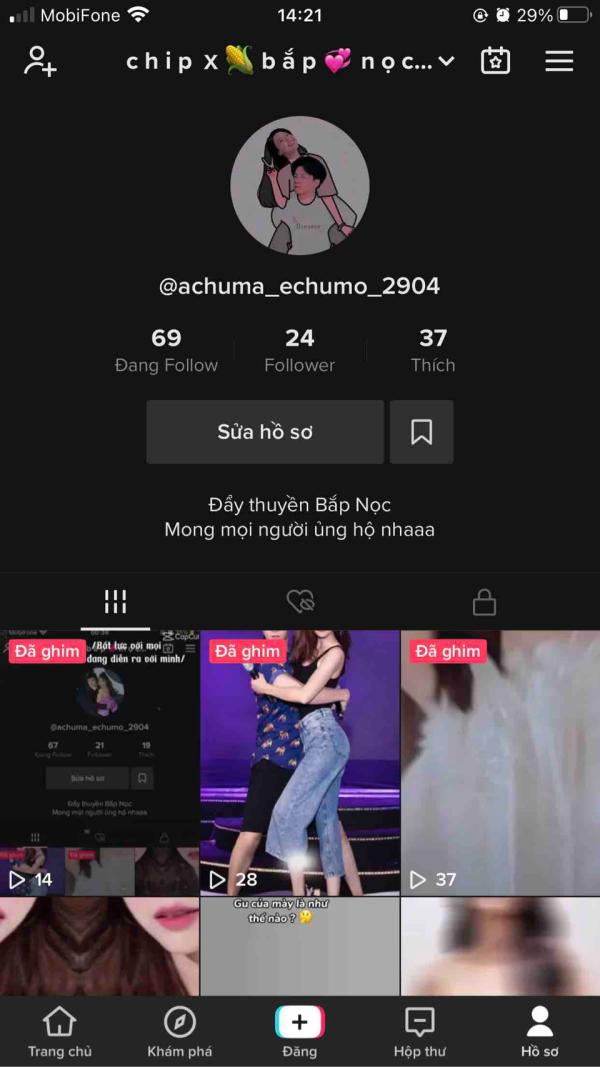View the Thích count
The width and height of the screenshot is (600, 1067).
[x=433, y=350]
